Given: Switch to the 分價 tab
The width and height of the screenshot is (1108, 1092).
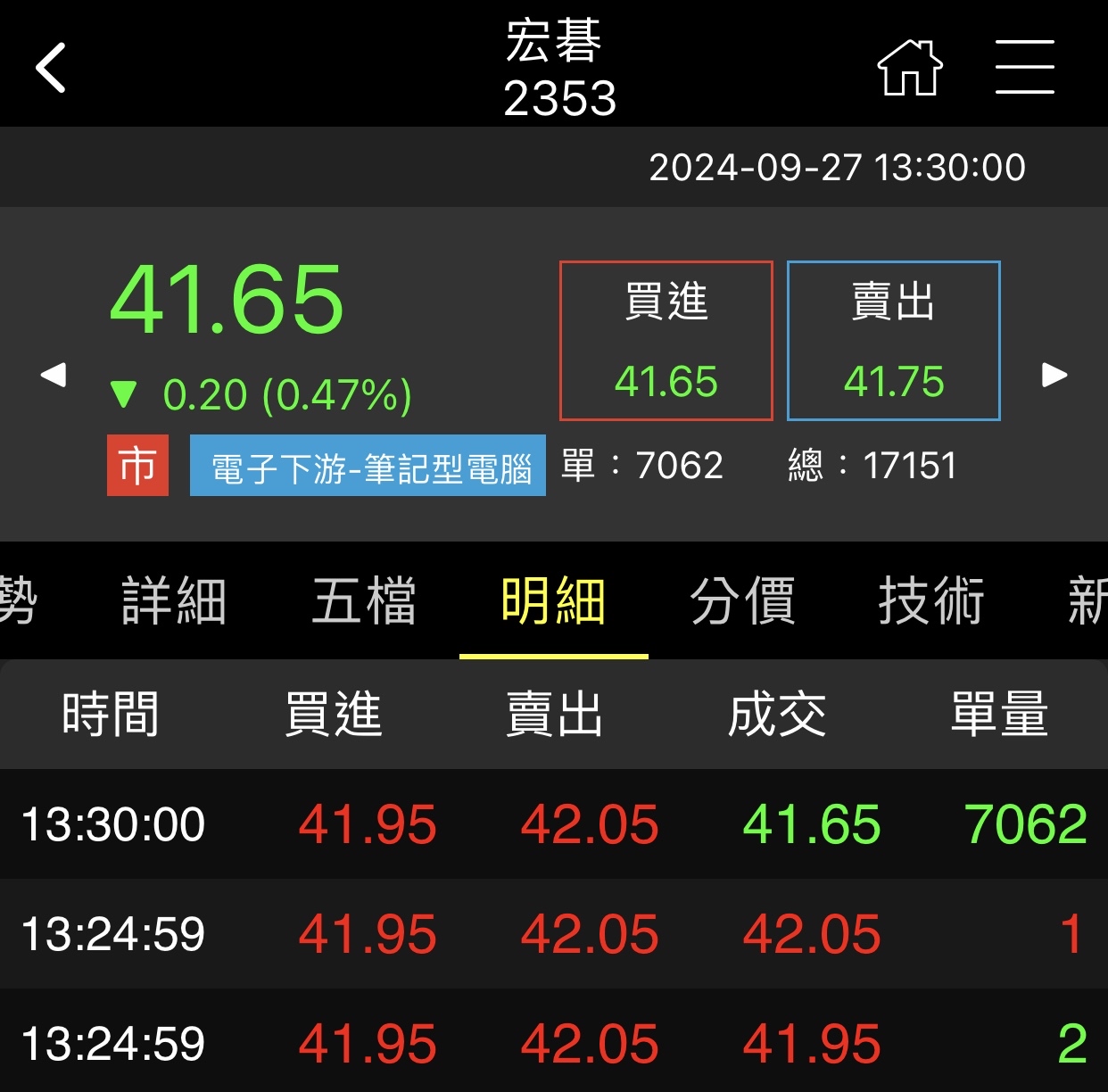Looking at the screenshot, I should point(742,601).
